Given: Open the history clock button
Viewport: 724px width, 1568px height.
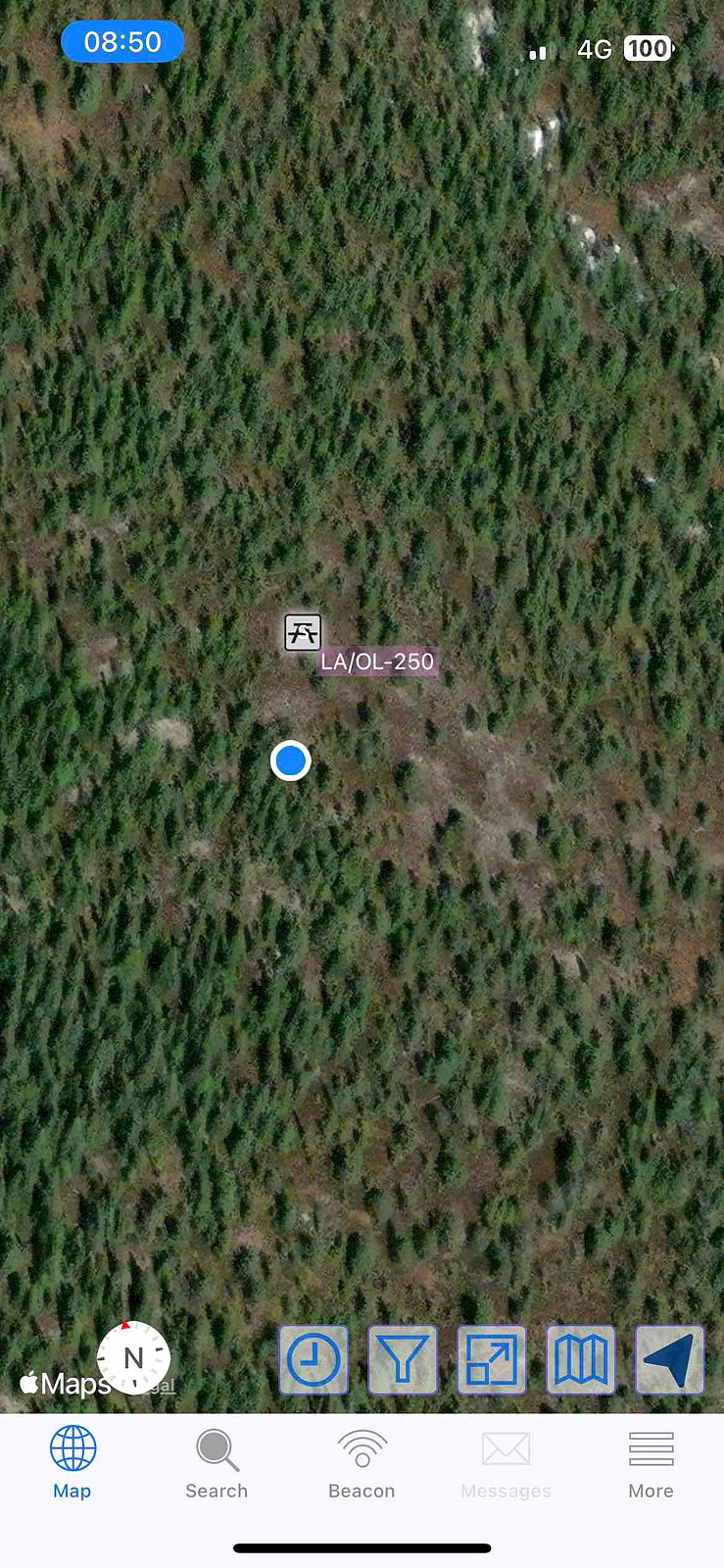Looking at the screenshot, I should point(314,1359).
